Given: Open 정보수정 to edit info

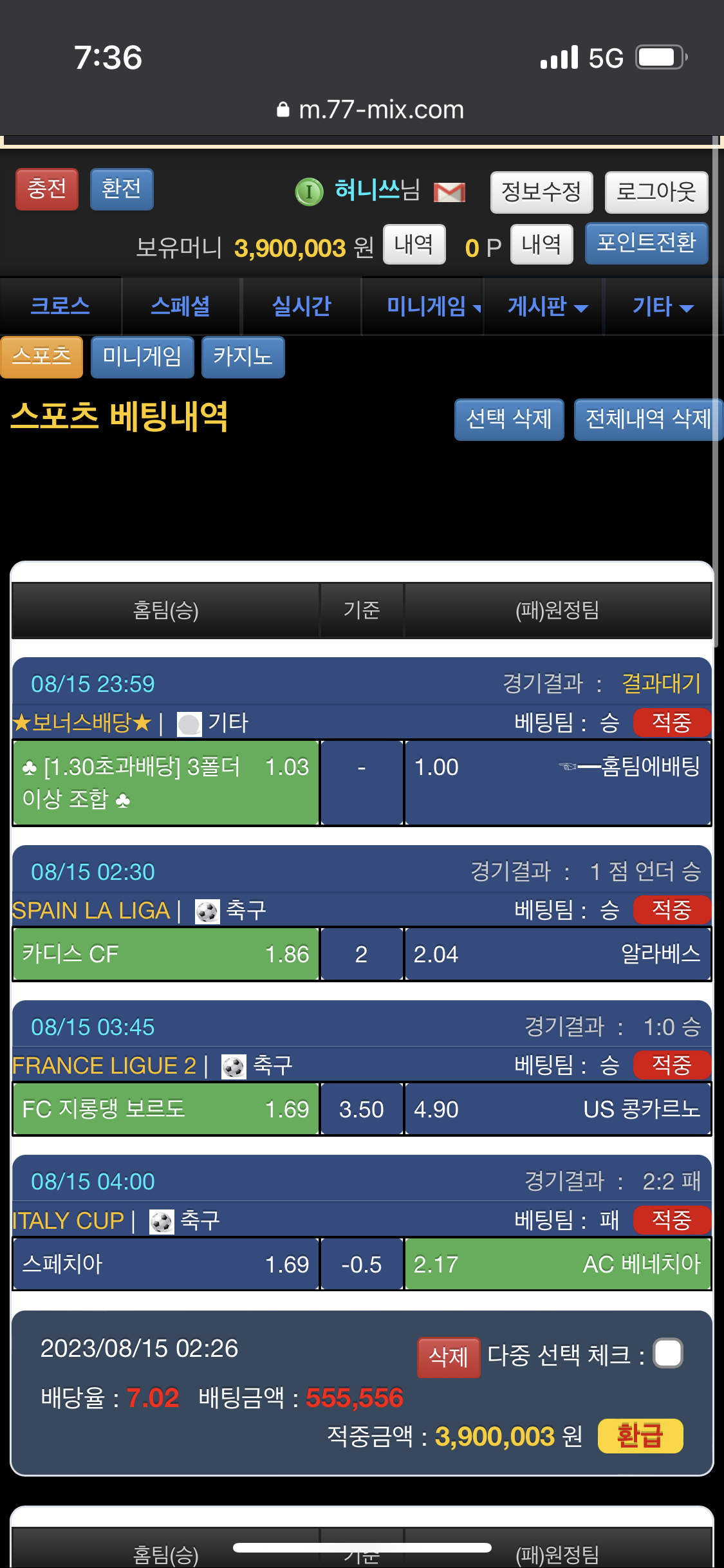Looking at the screenshot, I should (x=541, y=192).
